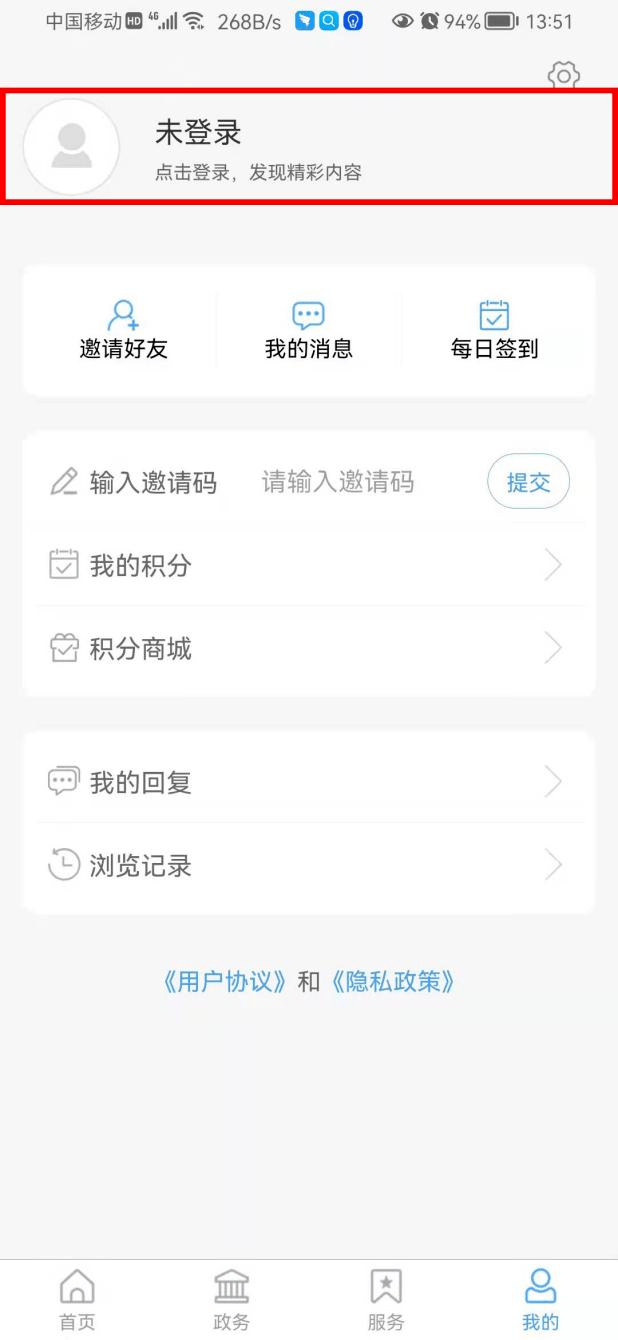Open 我的回复 replies row
618x1340 pixels.
click(308, 782)
